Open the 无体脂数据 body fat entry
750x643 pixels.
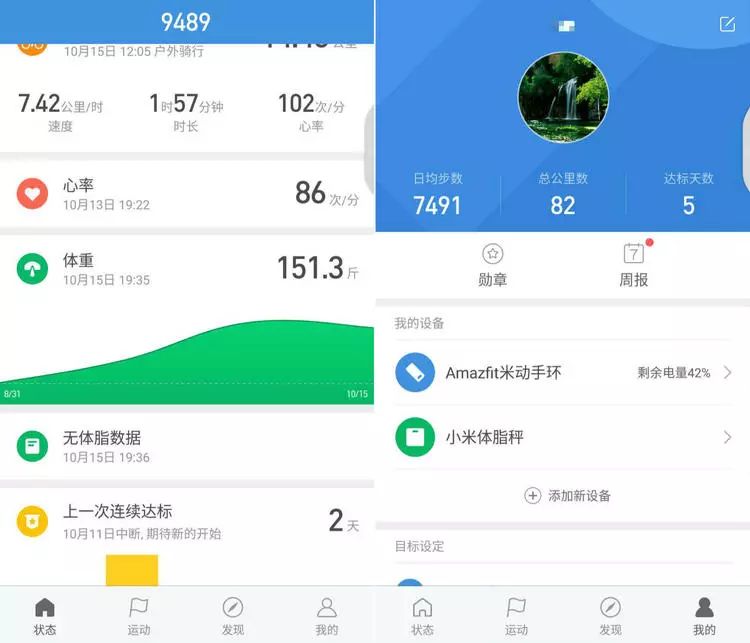187,446
